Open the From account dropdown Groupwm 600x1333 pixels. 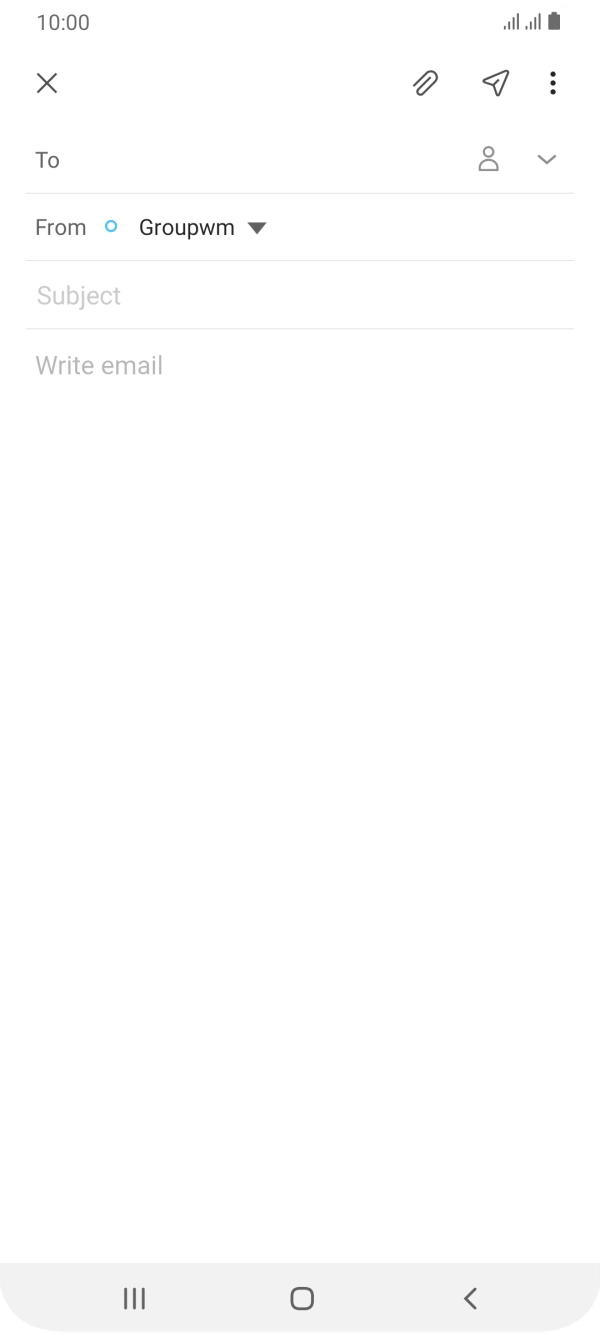tap(201, 228)
